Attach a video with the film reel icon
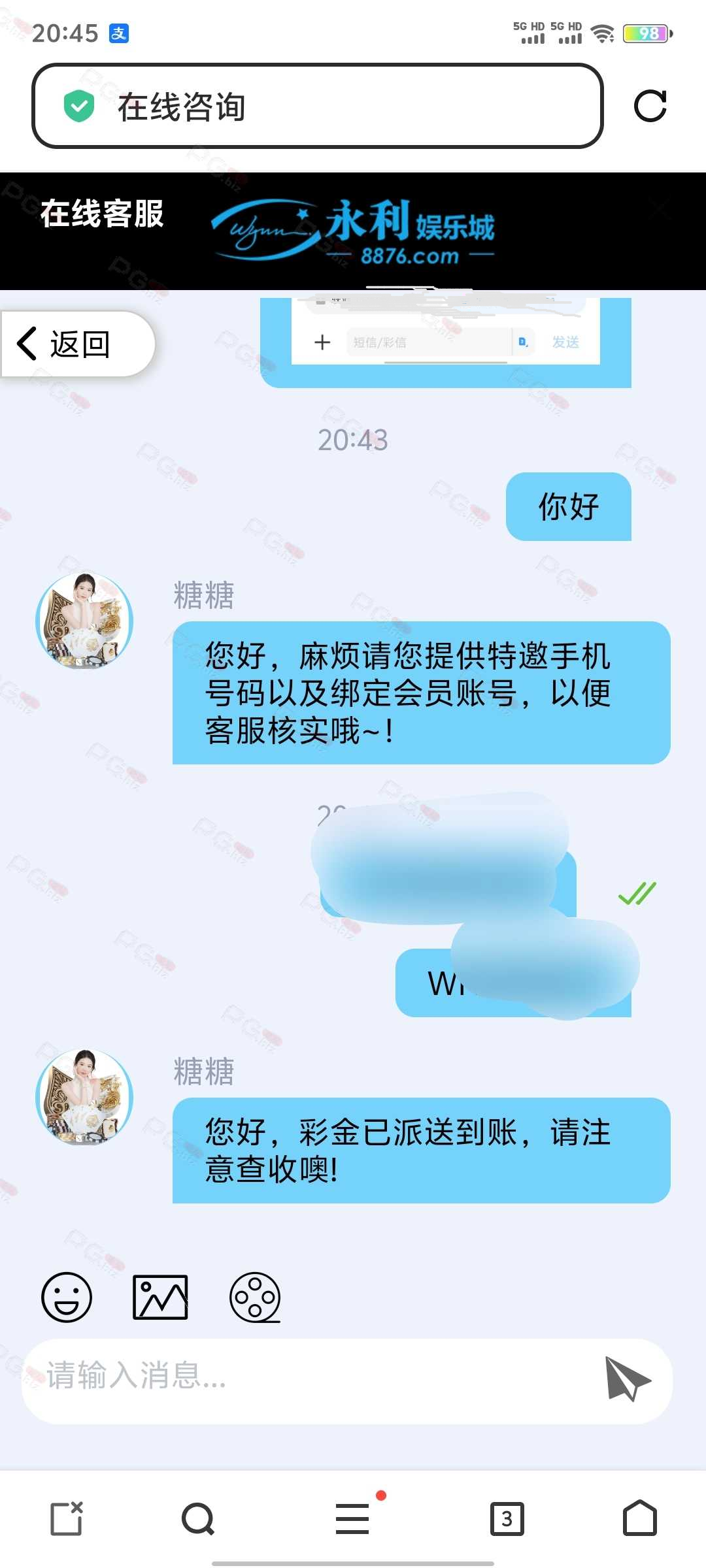The height and width of the screenshot is (1568, 706). tap(255, 1297)
